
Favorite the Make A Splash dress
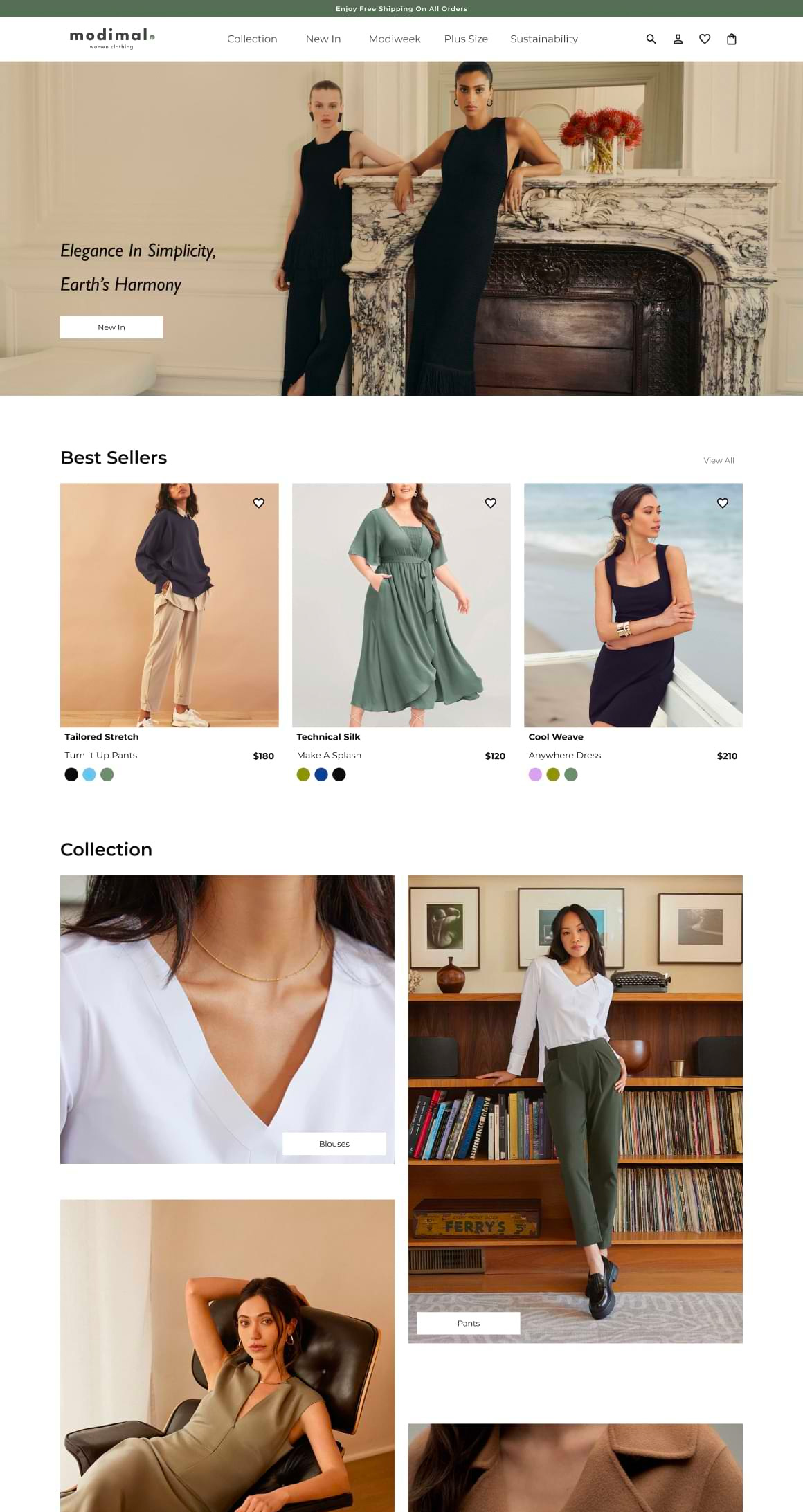point(491,503)
